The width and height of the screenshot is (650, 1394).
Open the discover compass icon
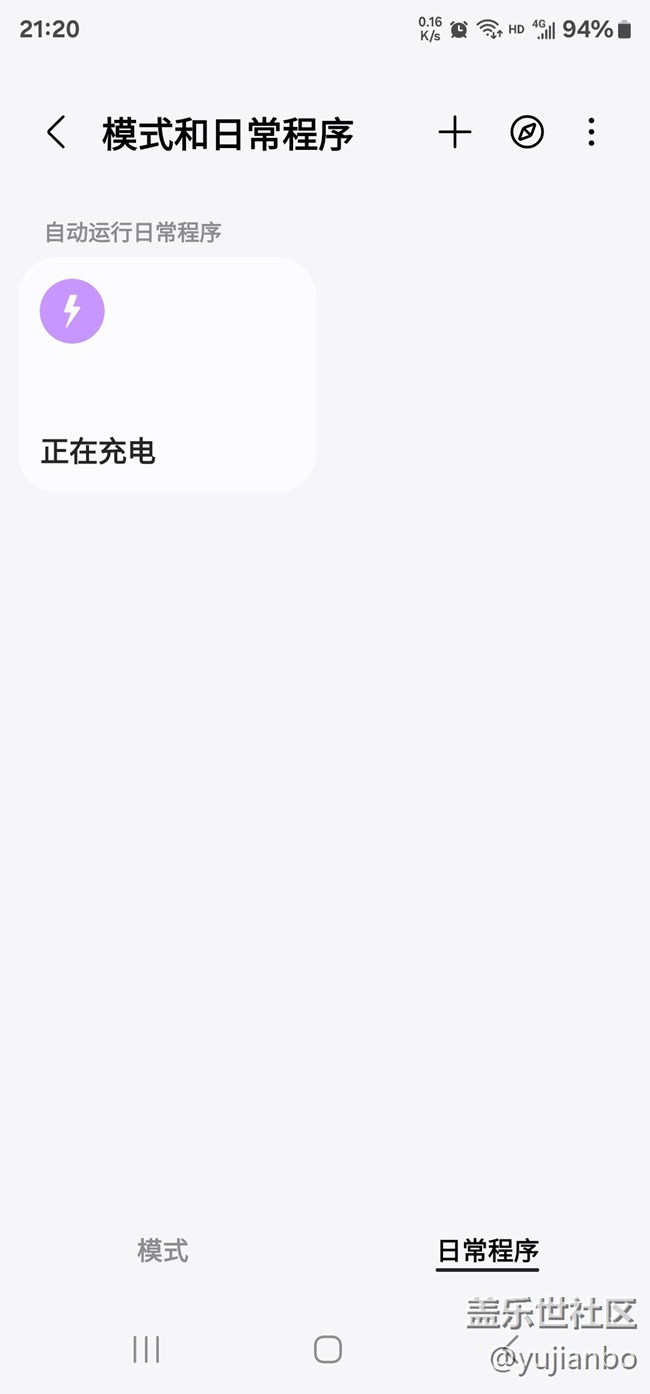point(527,132)
